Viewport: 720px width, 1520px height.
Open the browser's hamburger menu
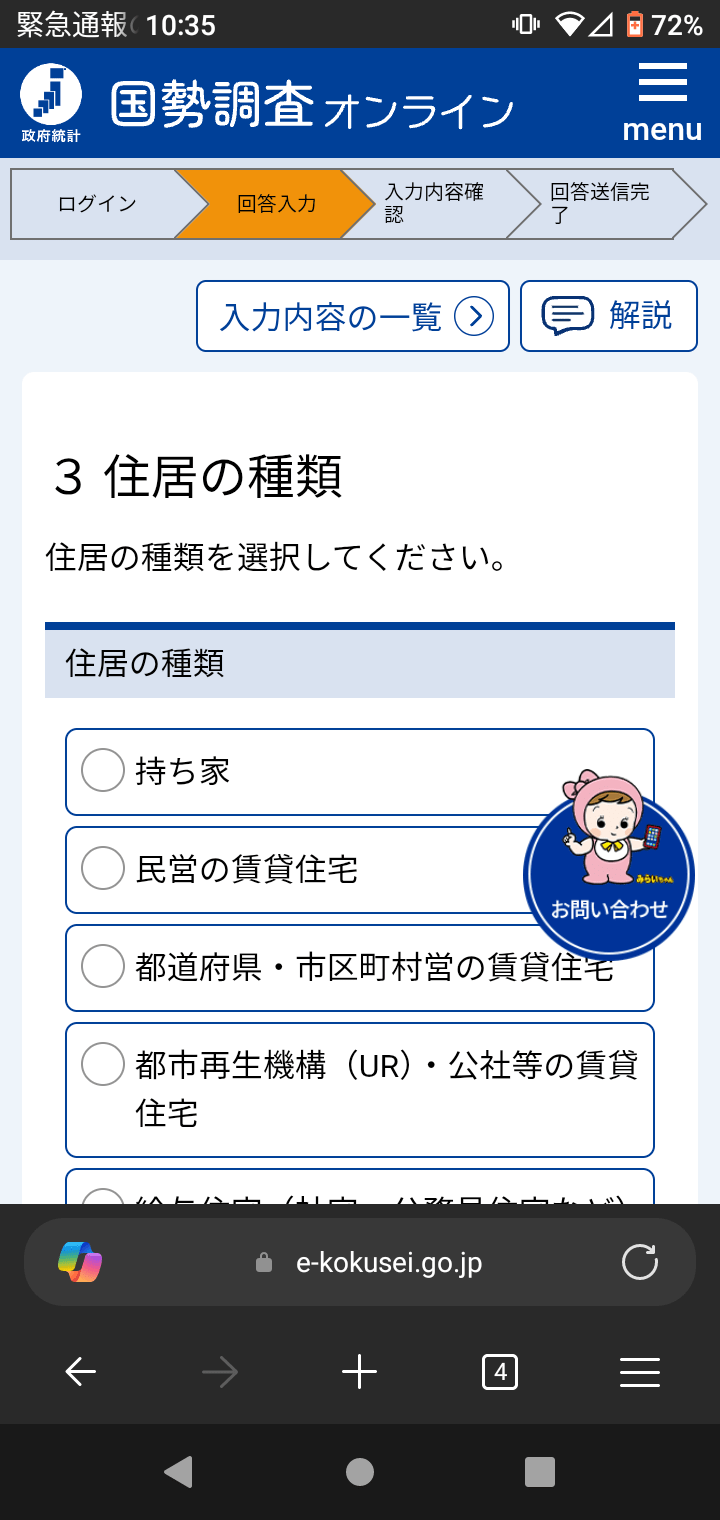pyautogui.click(x=640, y=1373)
